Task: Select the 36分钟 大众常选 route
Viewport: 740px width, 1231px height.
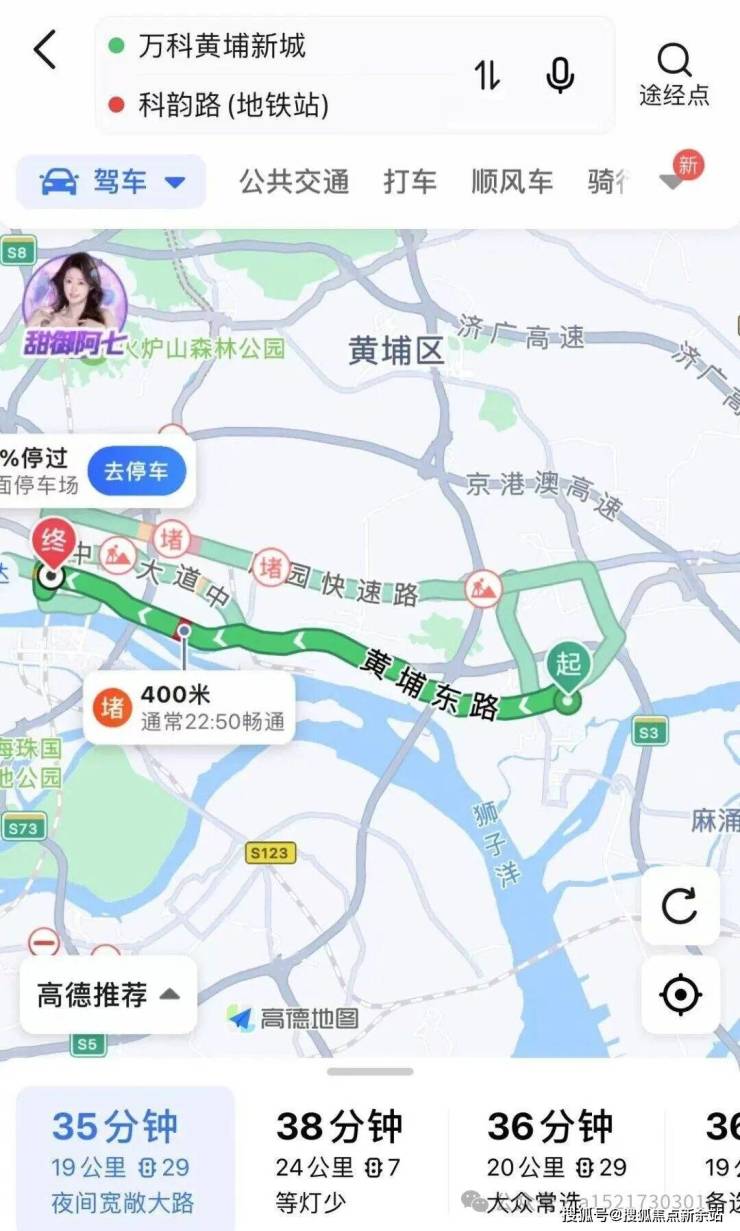Action: tap(550, 1160)
